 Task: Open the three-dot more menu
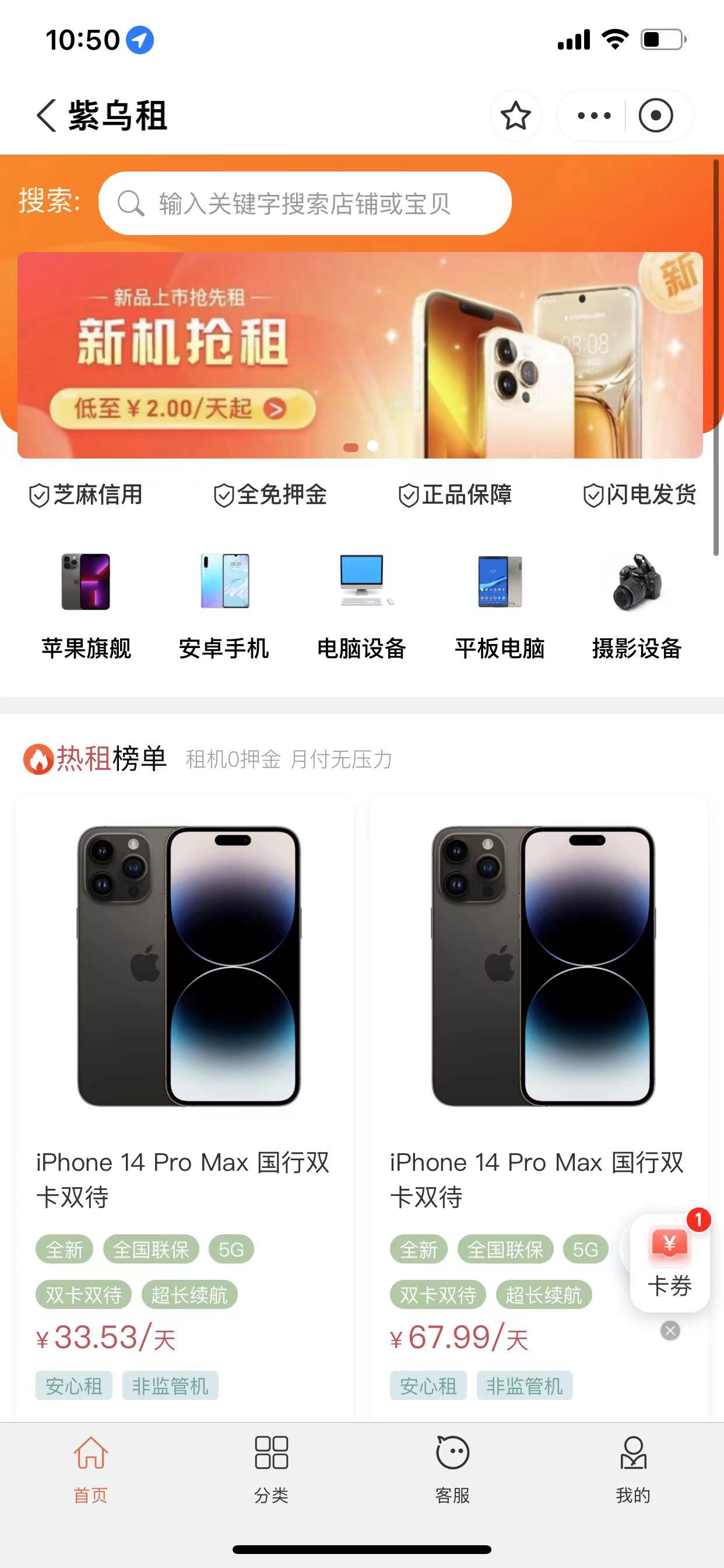click(x=593, y=116)
